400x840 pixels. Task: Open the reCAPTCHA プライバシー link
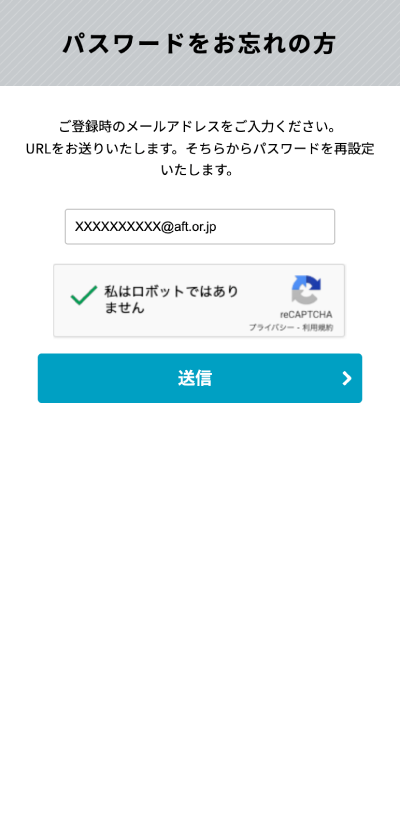(271, 327)
